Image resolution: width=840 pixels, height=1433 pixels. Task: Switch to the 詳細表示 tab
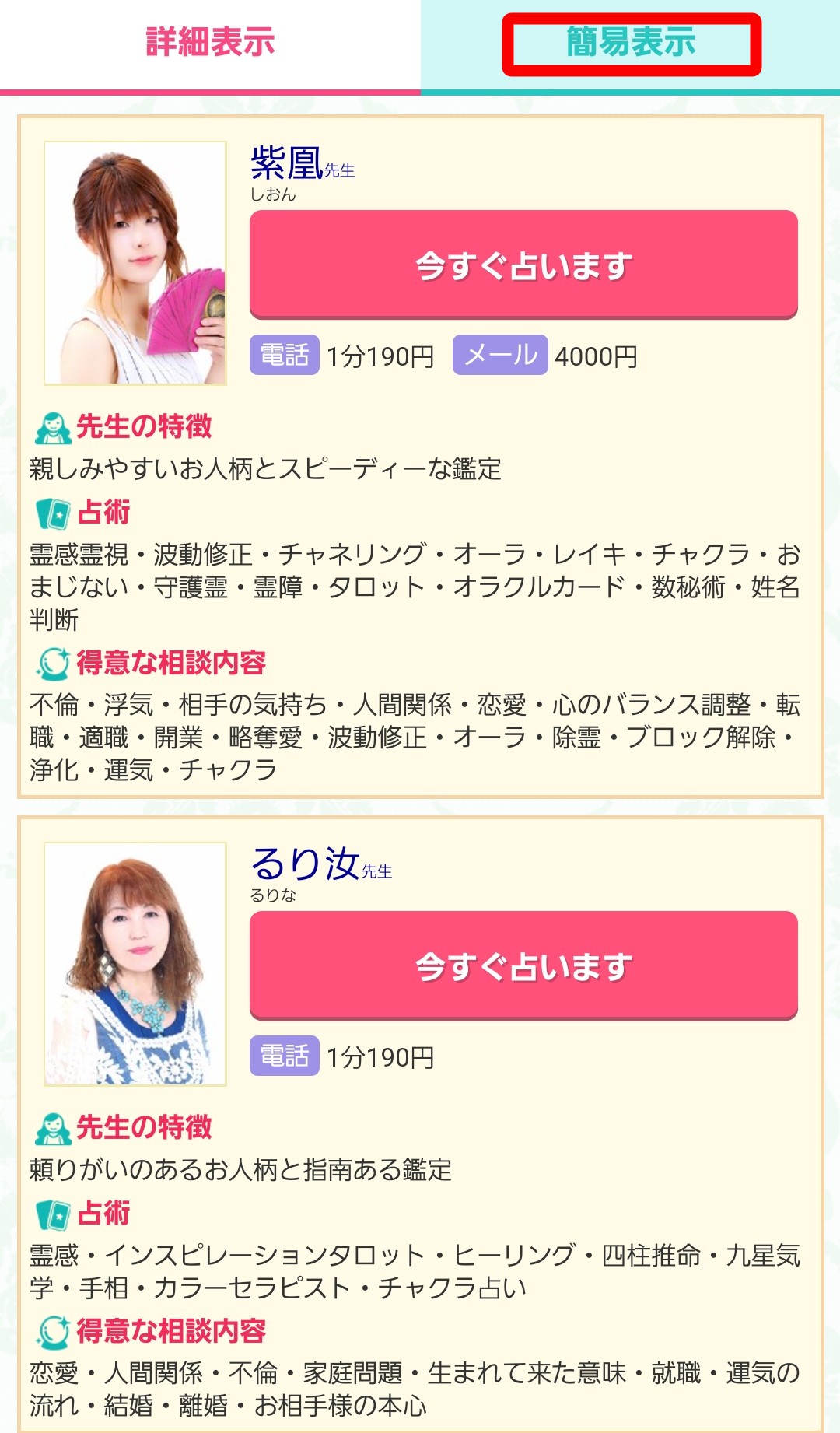(210, 43)
